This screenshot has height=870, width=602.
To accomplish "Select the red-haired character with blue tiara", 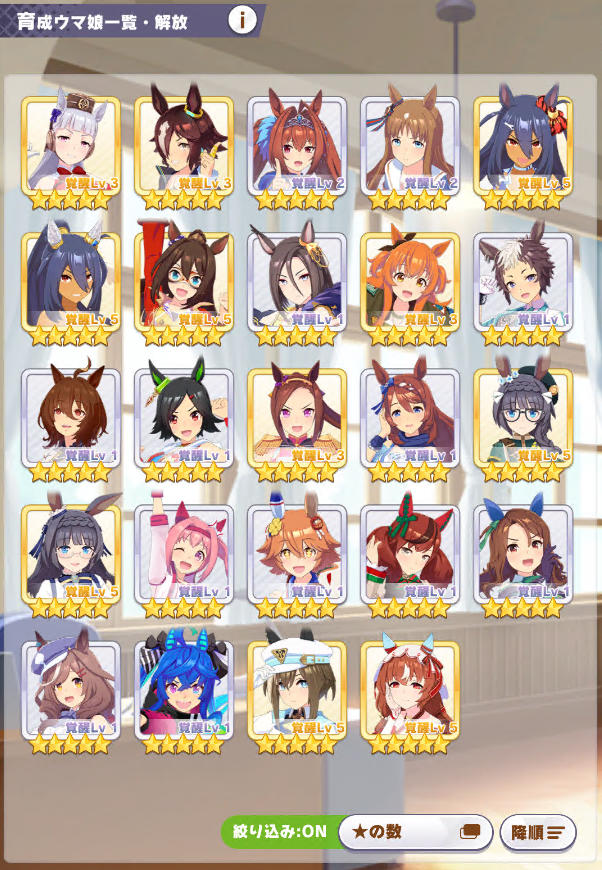I will click(297, 146).
